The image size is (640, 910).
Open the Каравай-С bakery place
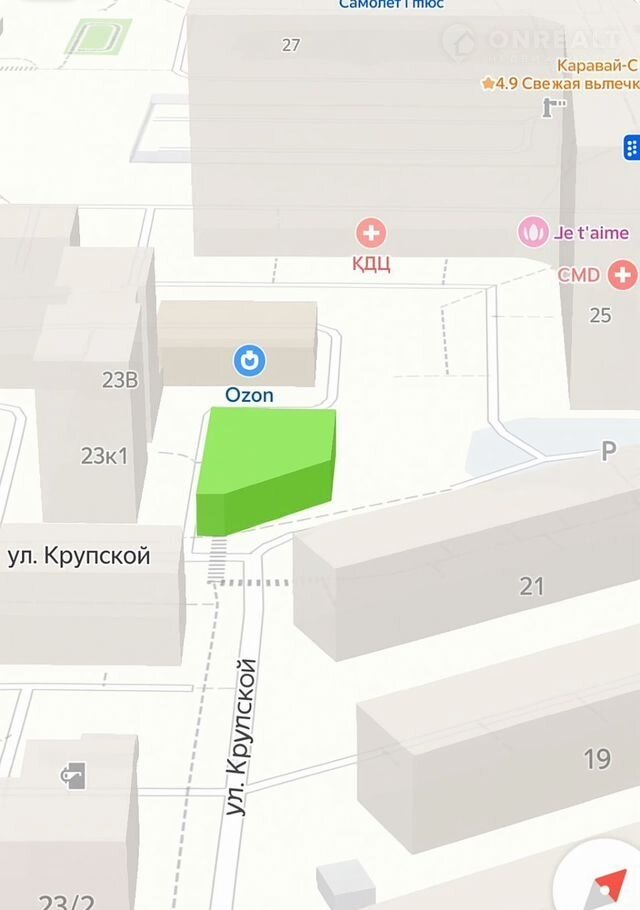(596, 66)
